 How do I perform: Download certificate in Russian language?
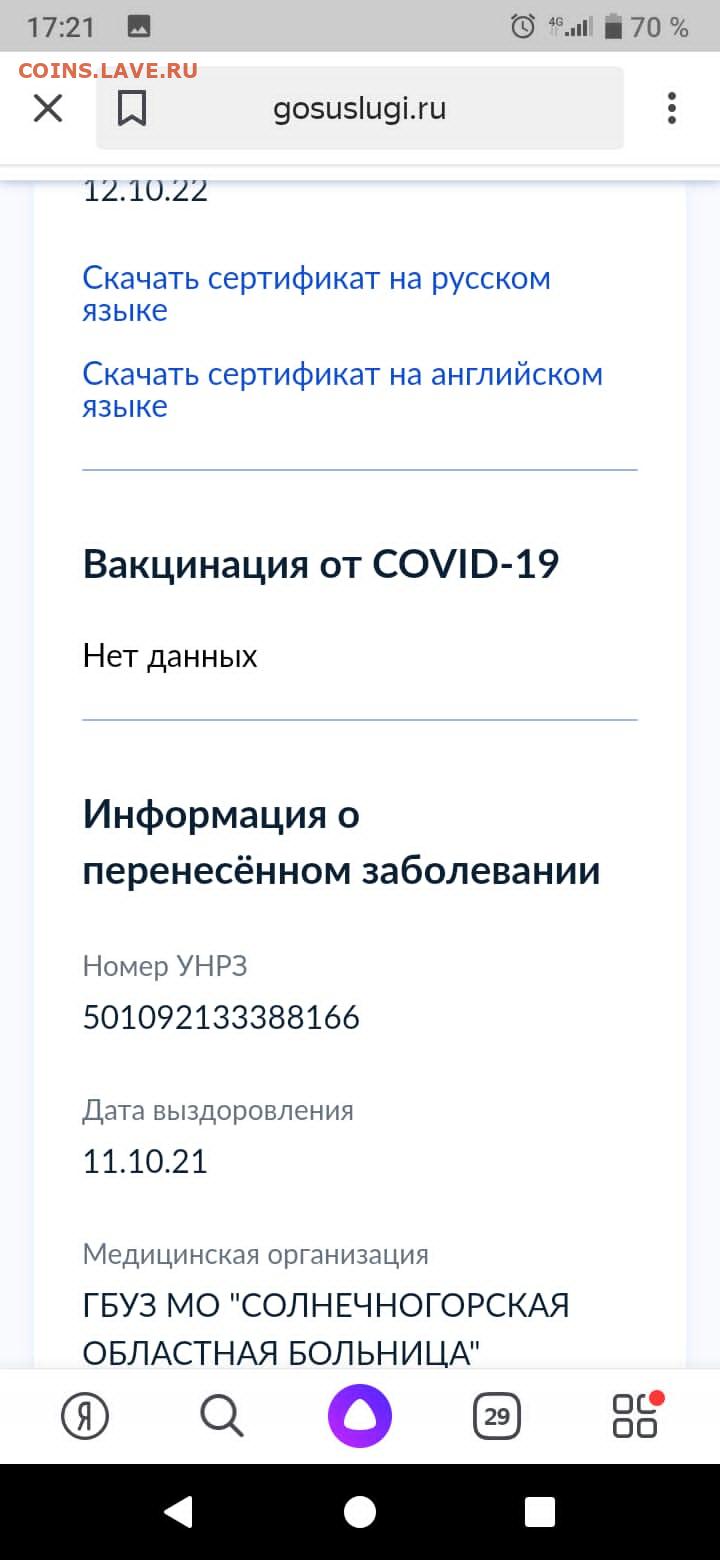316,294
